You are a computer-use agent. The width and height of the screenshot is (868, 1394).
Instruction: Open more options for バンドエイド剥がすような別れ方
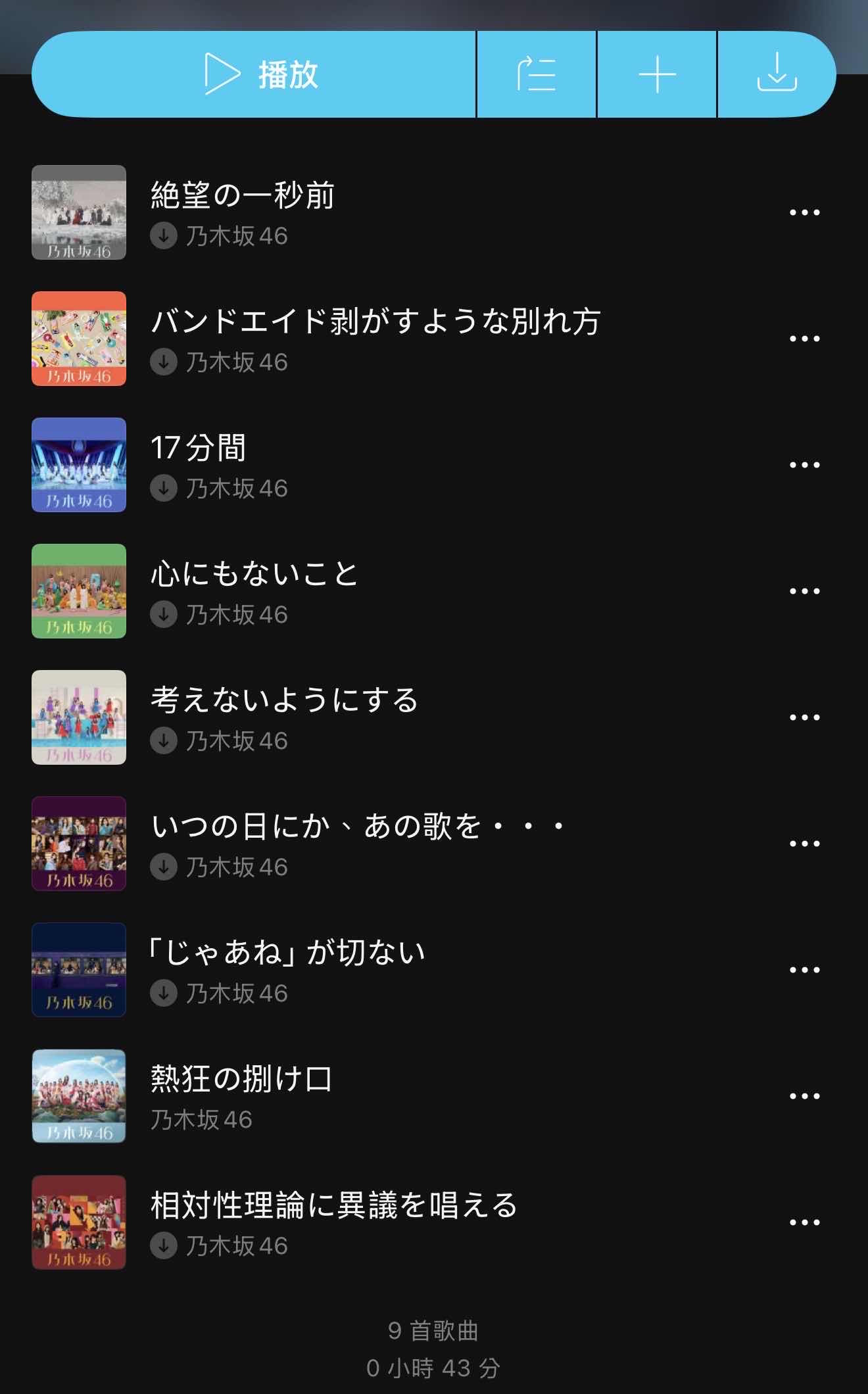click(x=804, y=339)
